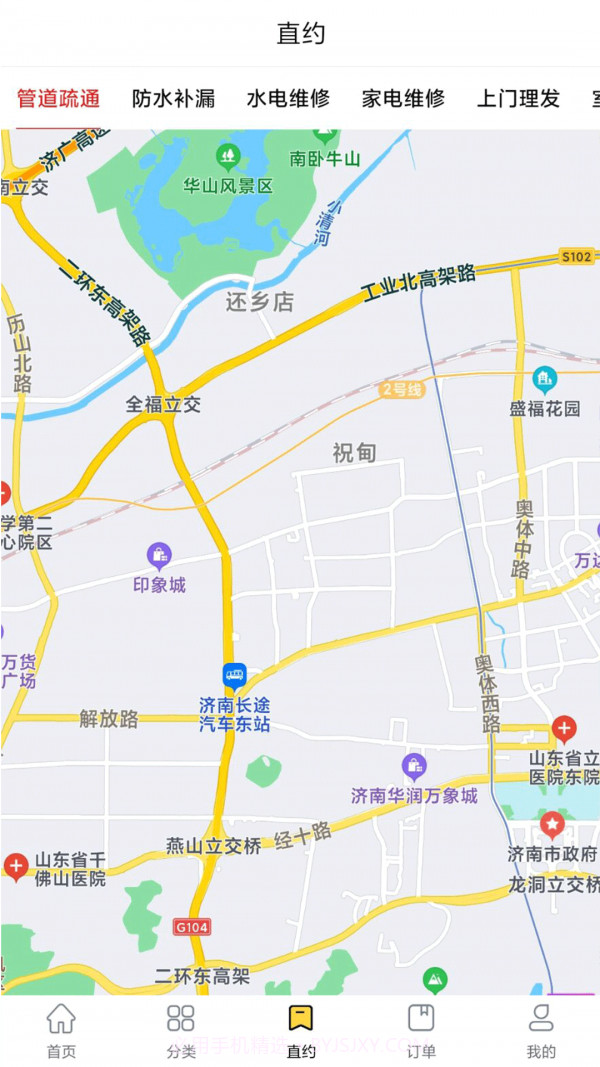600x1067 pixels.
Task: Open the 我的 profile tab
Action: (541, 1031)
